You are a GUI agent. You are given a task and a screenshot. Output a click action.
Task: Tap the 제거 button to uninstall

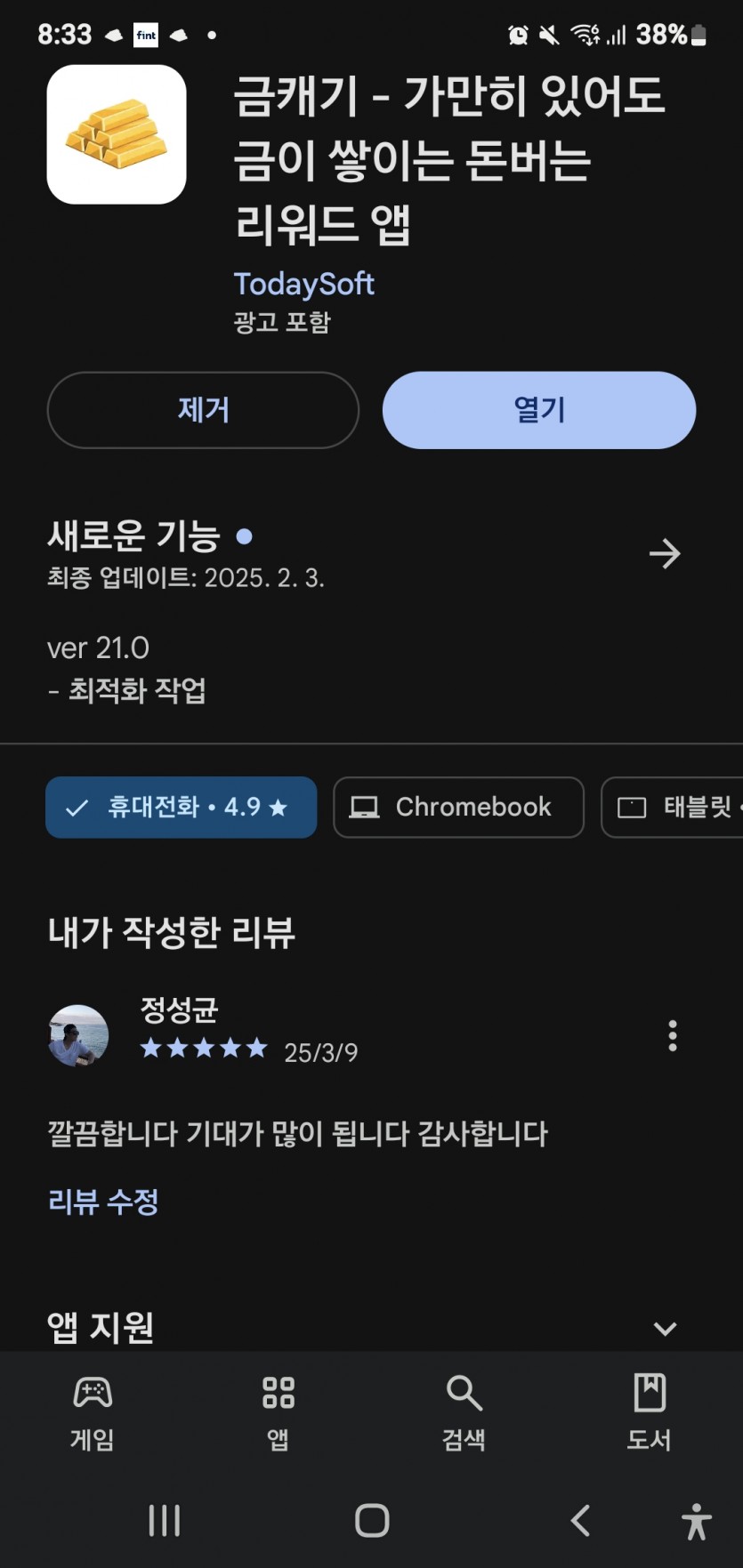coord(203,410)
